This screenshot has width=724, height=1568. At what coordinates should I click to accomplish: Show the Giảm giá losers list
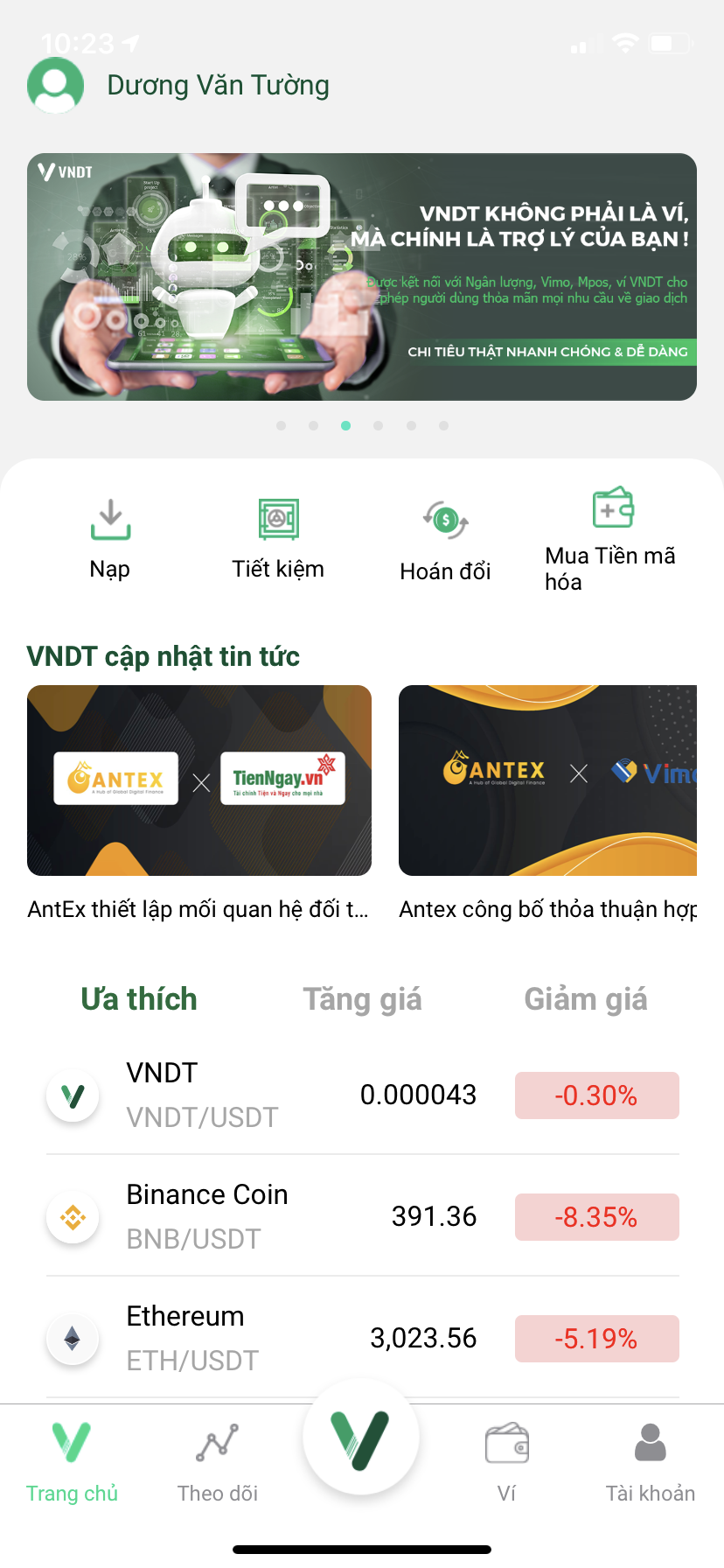click(585, 999)
